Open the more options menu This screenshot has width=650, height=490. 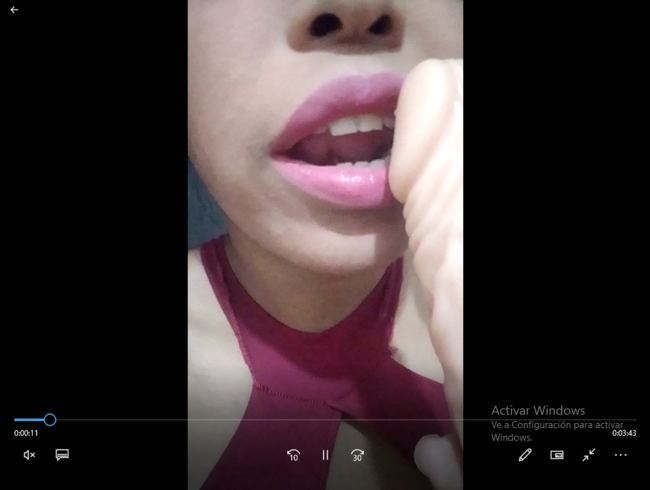[x=621, y=455]
